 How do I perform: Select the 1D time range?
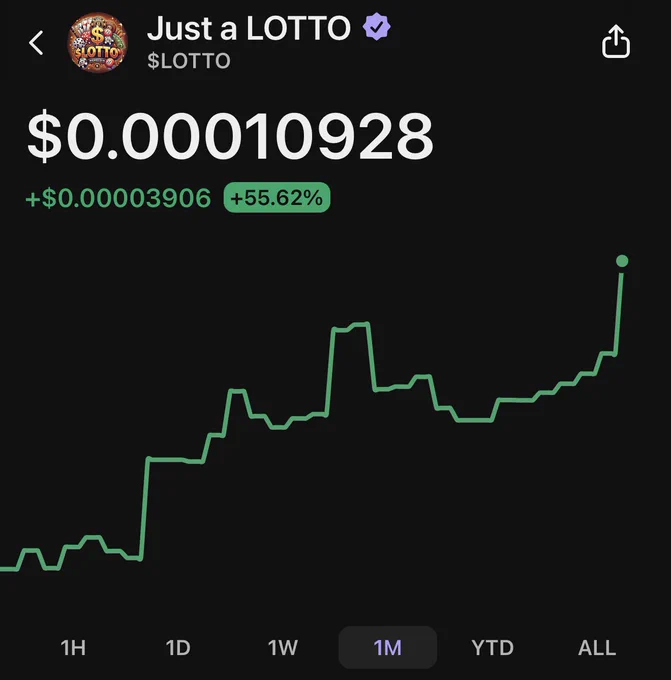(x=178, y=647)
